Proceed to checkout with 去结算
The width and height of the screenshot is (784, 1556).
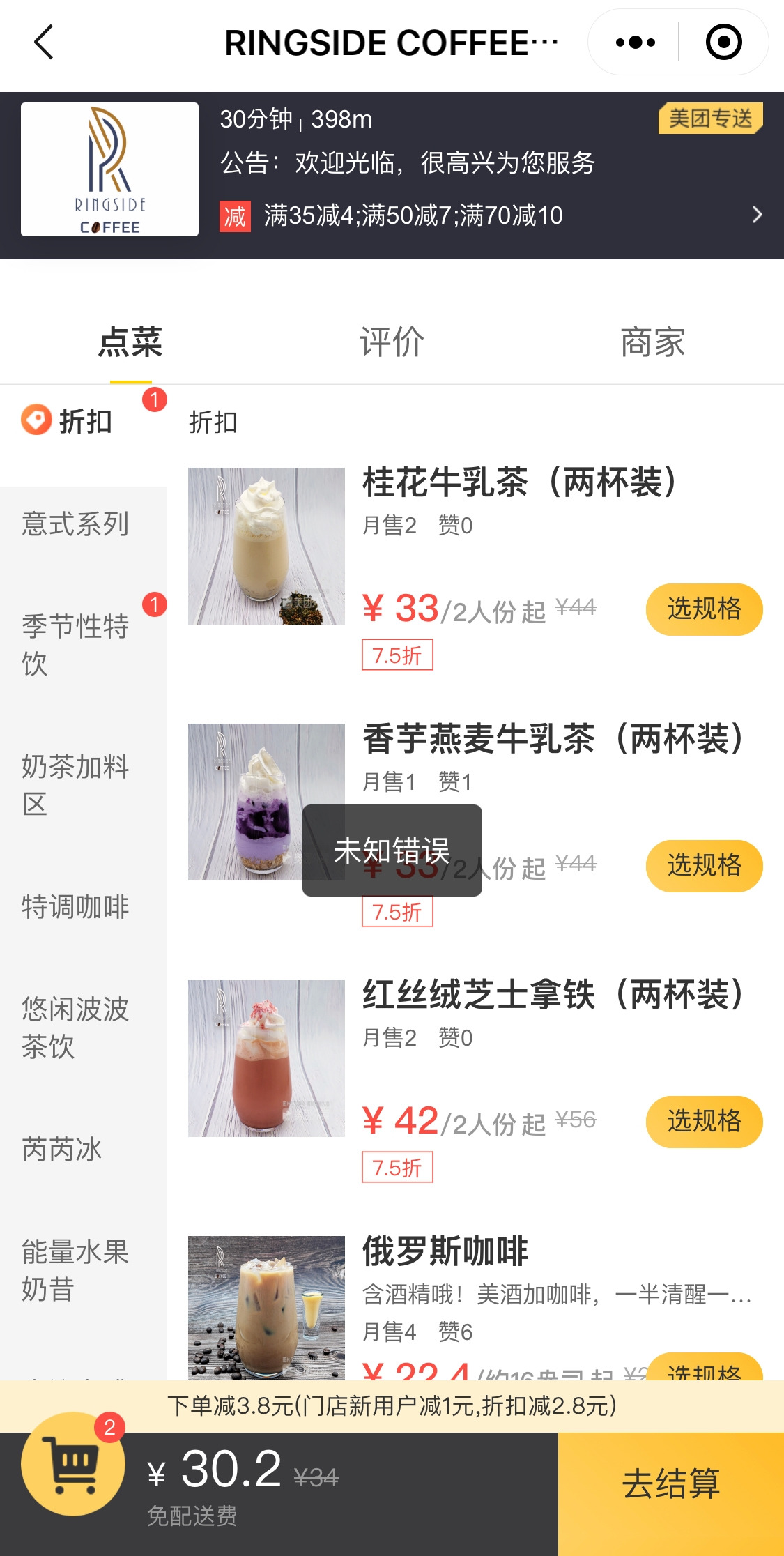point(670,1483)
